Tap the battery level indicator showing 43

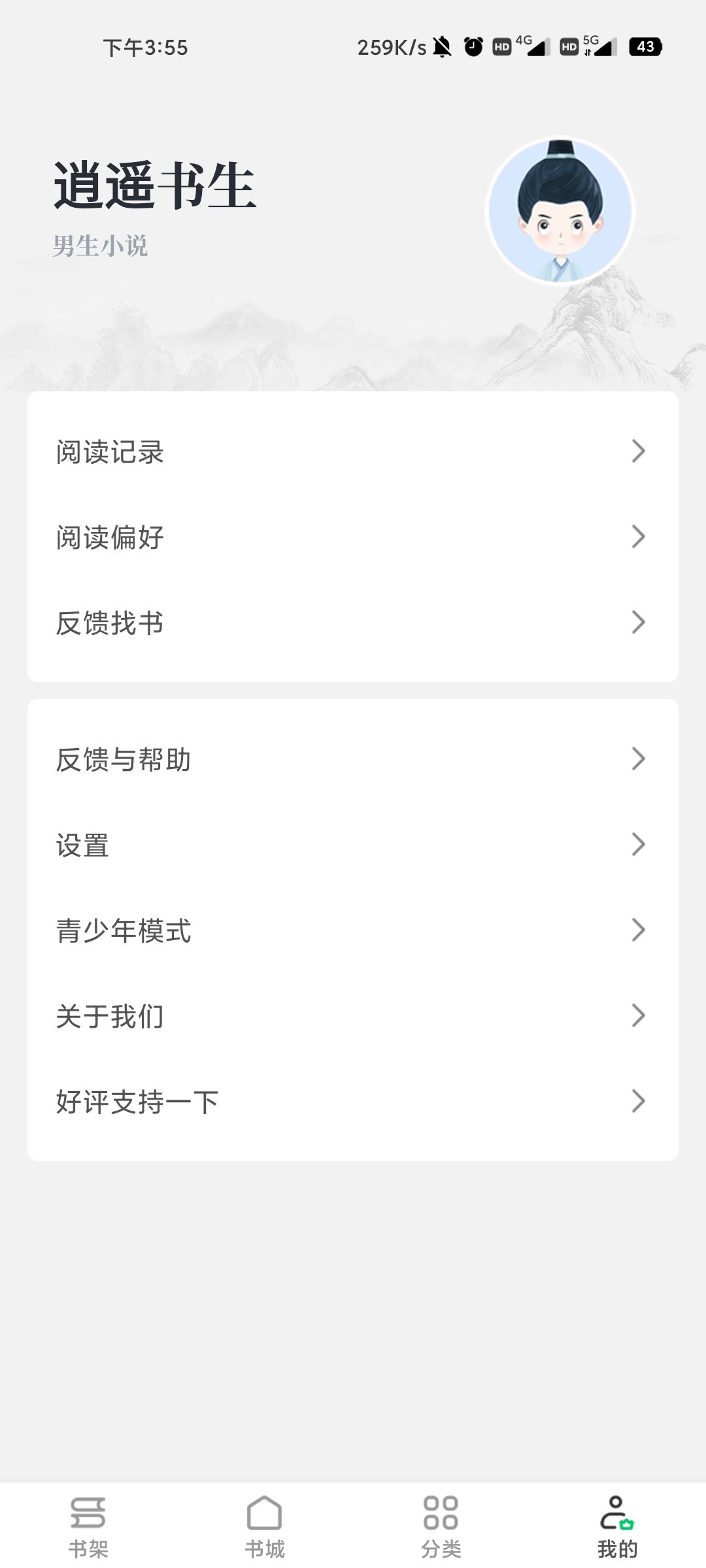645,46
